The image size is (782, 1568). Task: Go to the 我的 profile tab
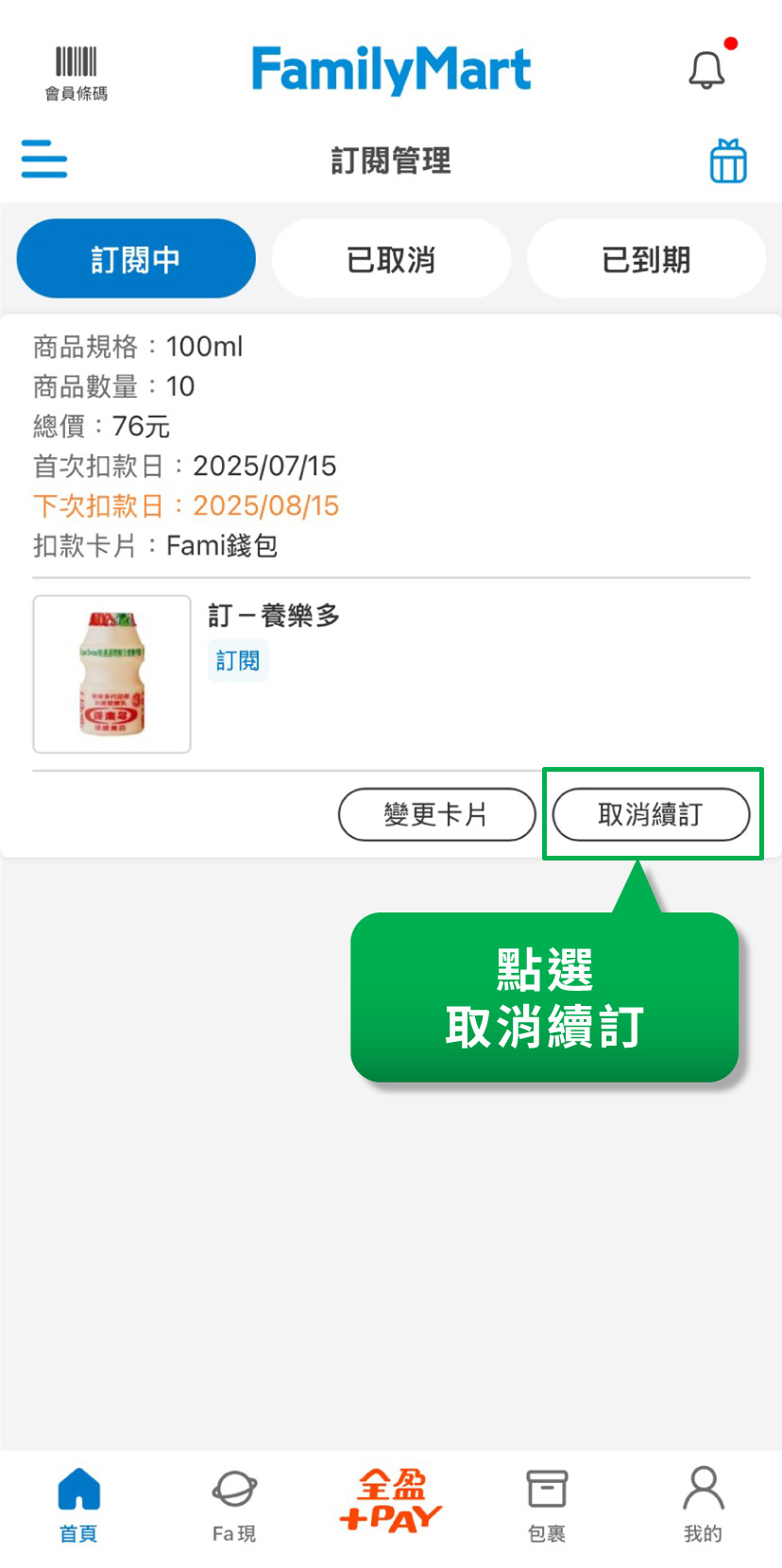pos(703,1506)
